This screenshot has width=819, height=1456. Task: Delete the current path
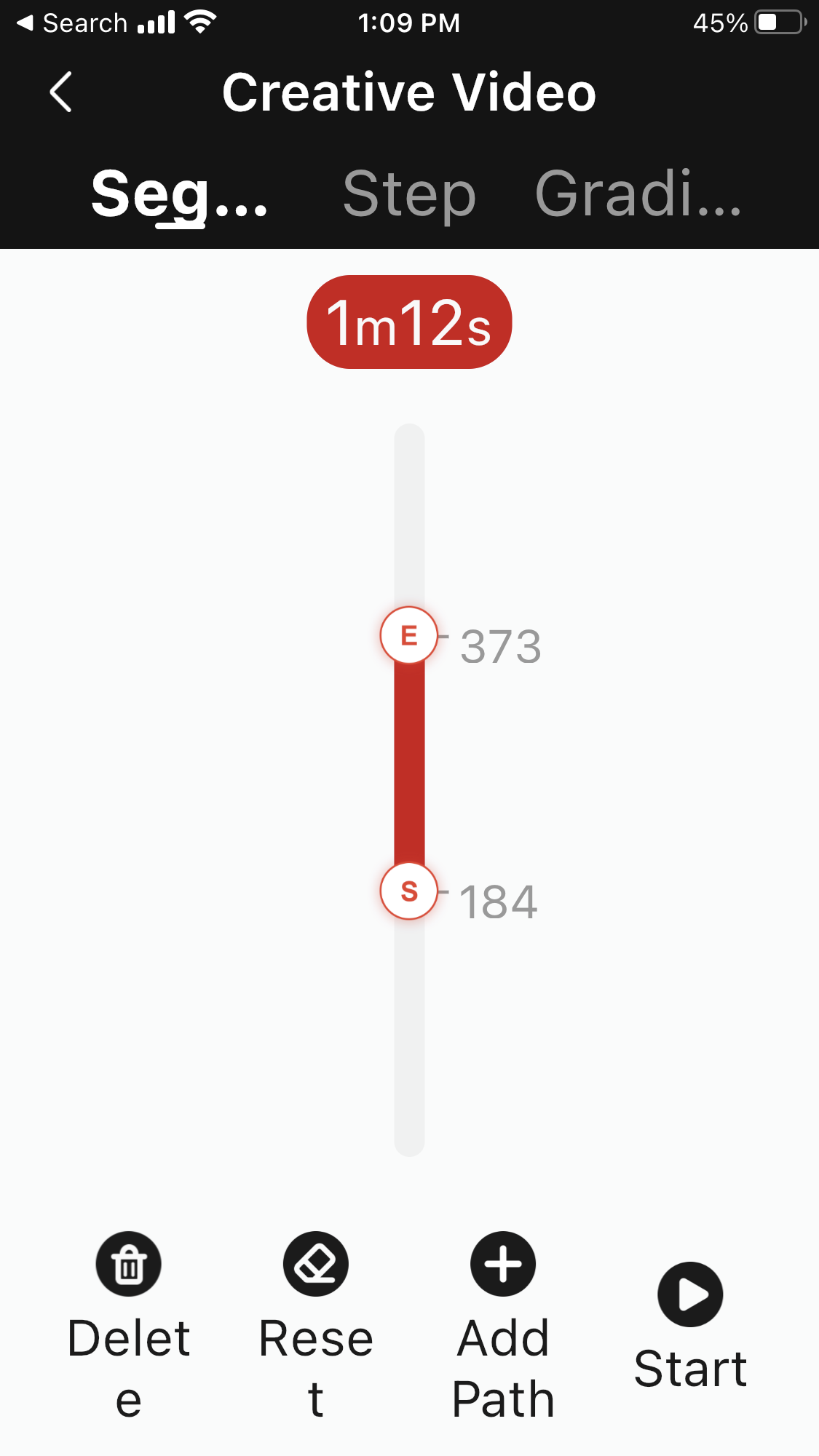pyautogui.click(x=129, y=1264)
